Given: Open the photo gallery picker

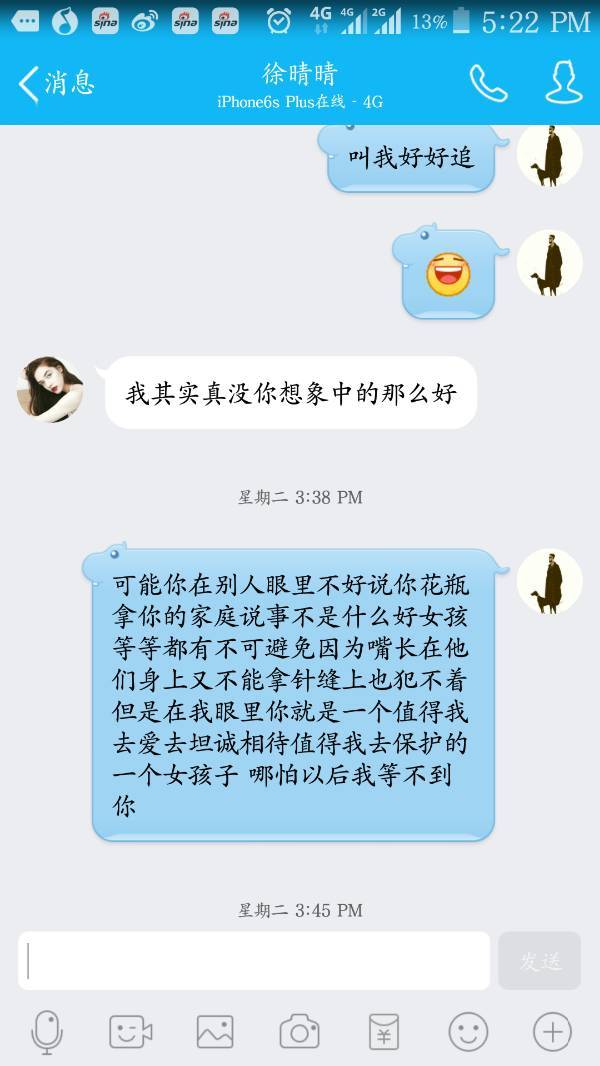Looking at the screenshot, I should [x=215, y=1031].
